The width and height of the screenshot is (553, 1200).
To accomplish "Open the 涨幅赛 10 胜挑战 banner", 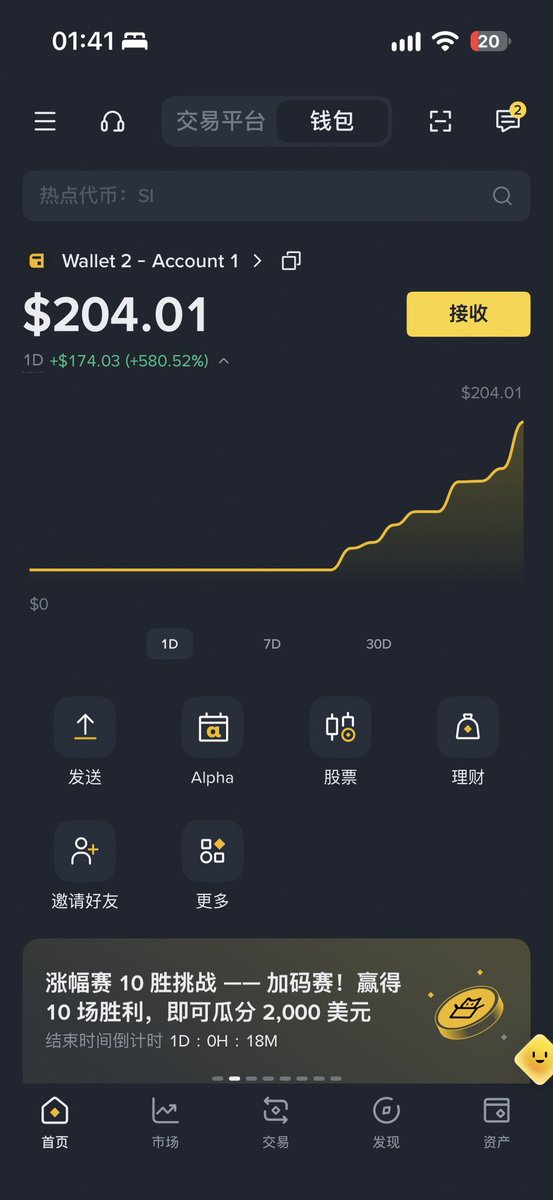I will click(x=276, y=1010).
